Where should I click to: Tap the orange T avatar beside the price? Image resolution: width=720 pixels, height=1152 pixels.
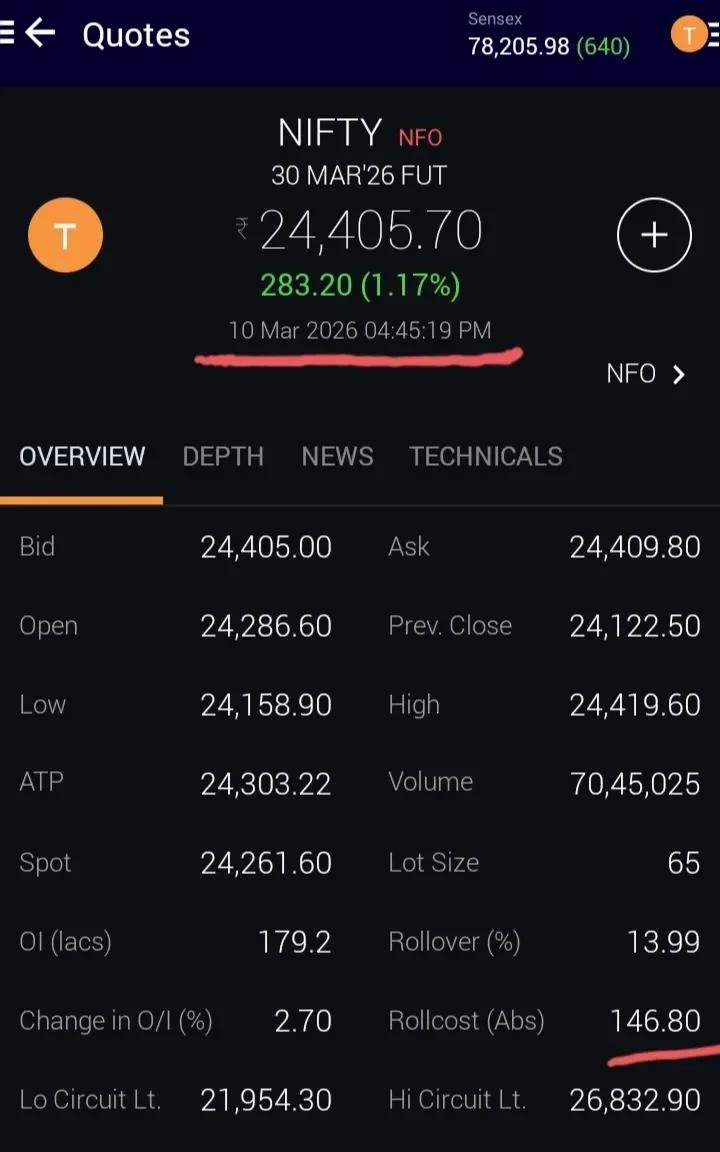65,235
